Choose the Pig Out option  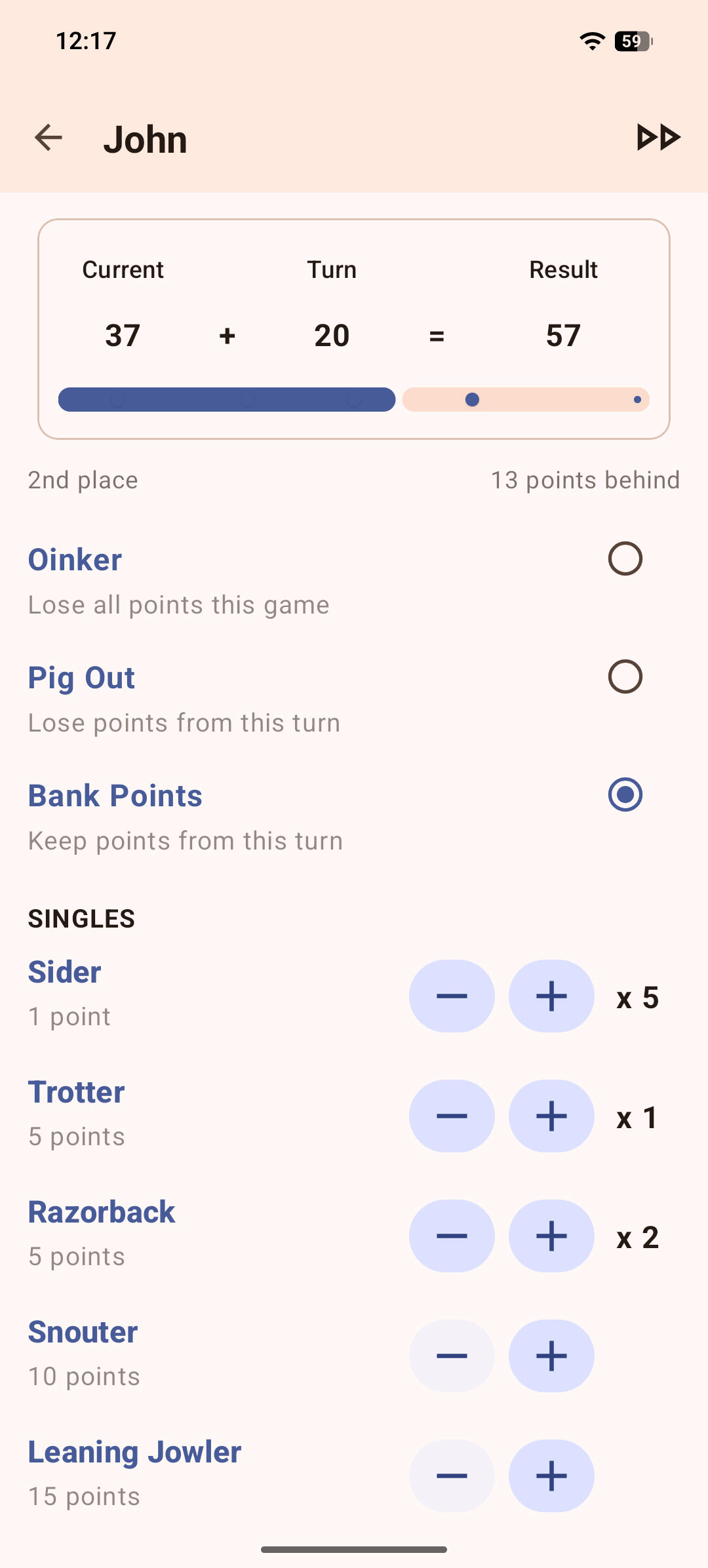[625, 677]
